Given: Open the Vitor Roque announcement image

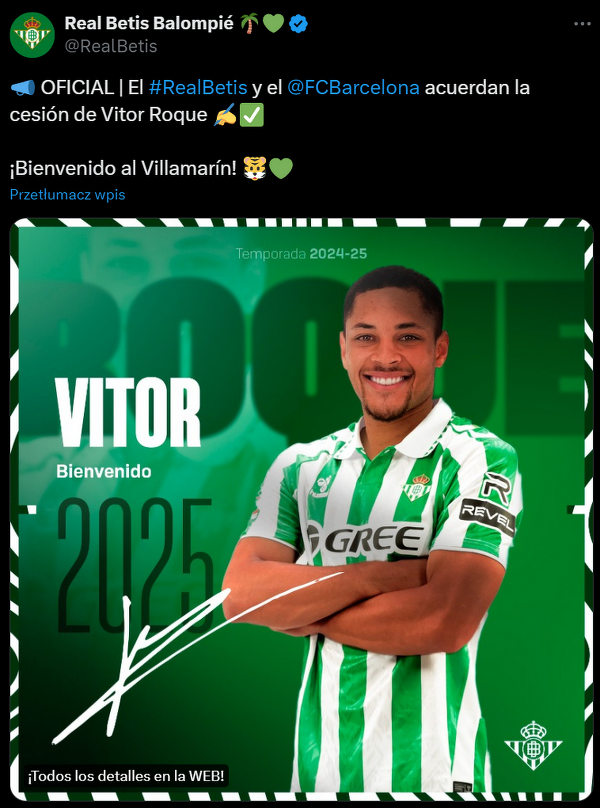Looking at the screenshot, I should click(300, 508).
